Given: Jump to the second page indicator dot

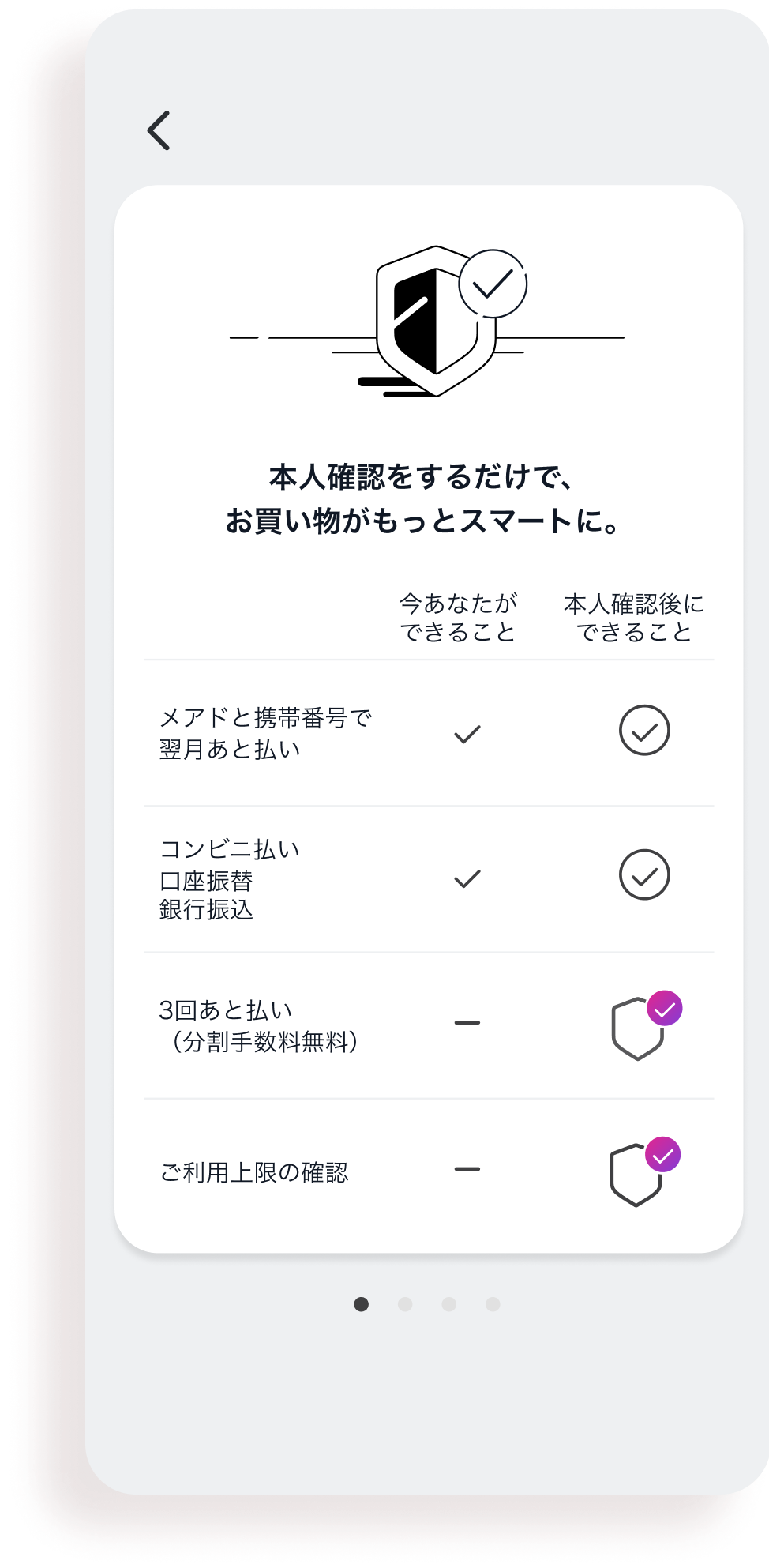Looking at the screenshot, I should pos(405,1304).
